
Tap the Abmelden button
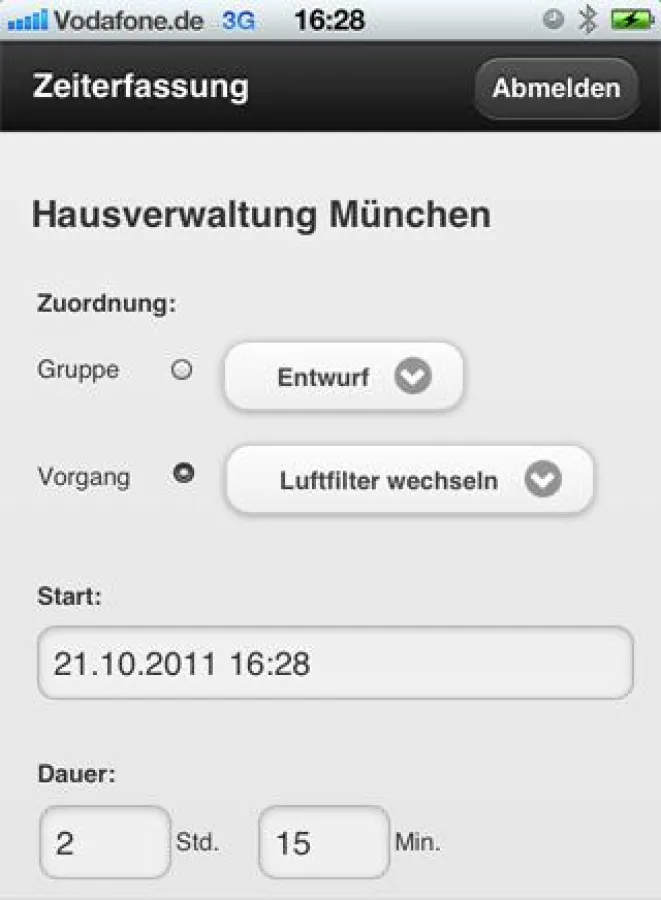[x=556, y=88]
